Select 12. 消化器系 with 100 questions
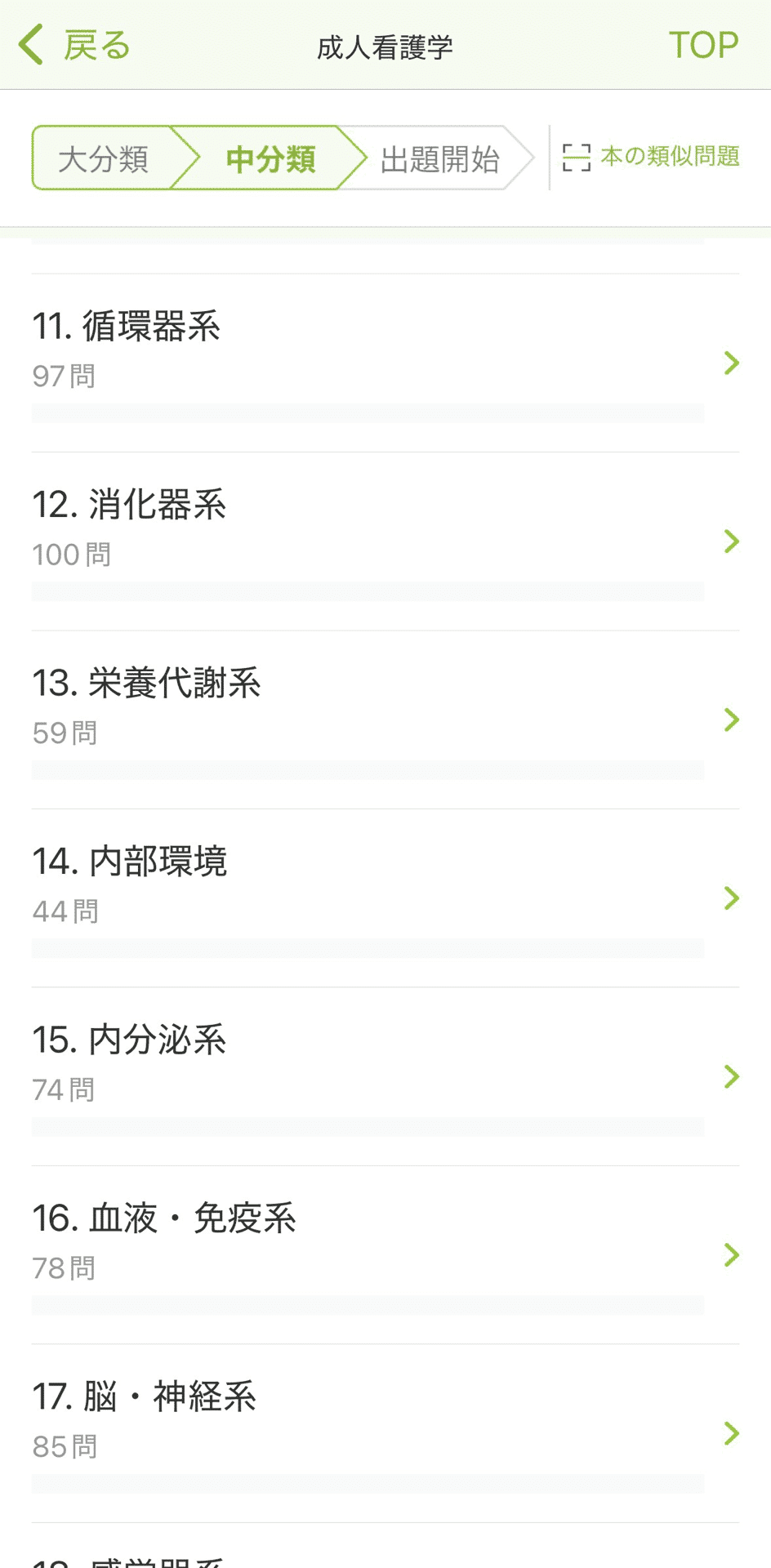The image size is (771, 1568). pyautogui.click(x=385, y=541)
